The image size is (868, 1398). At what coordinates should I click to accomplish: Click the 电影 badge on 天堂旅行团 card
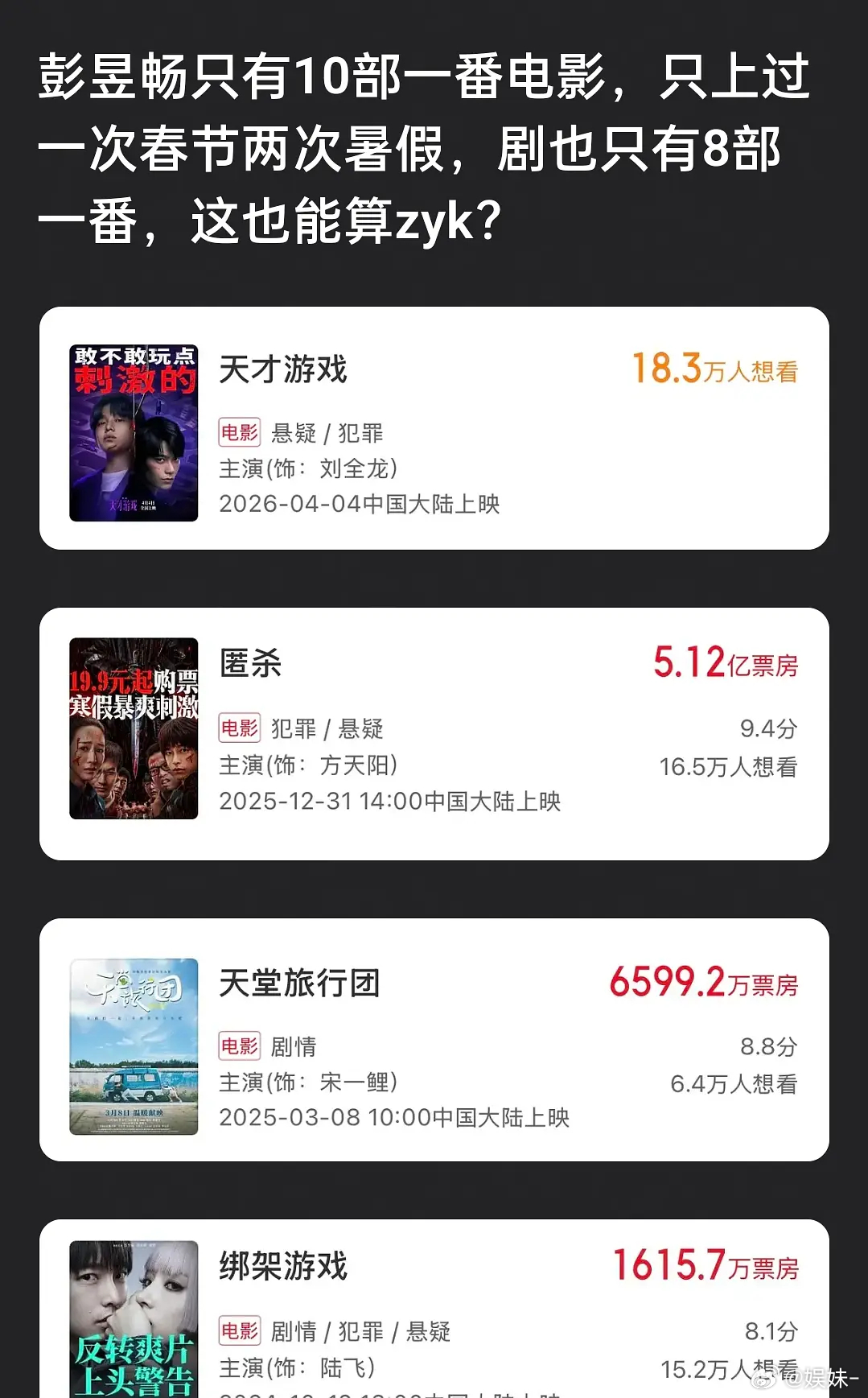[239, 1046]
